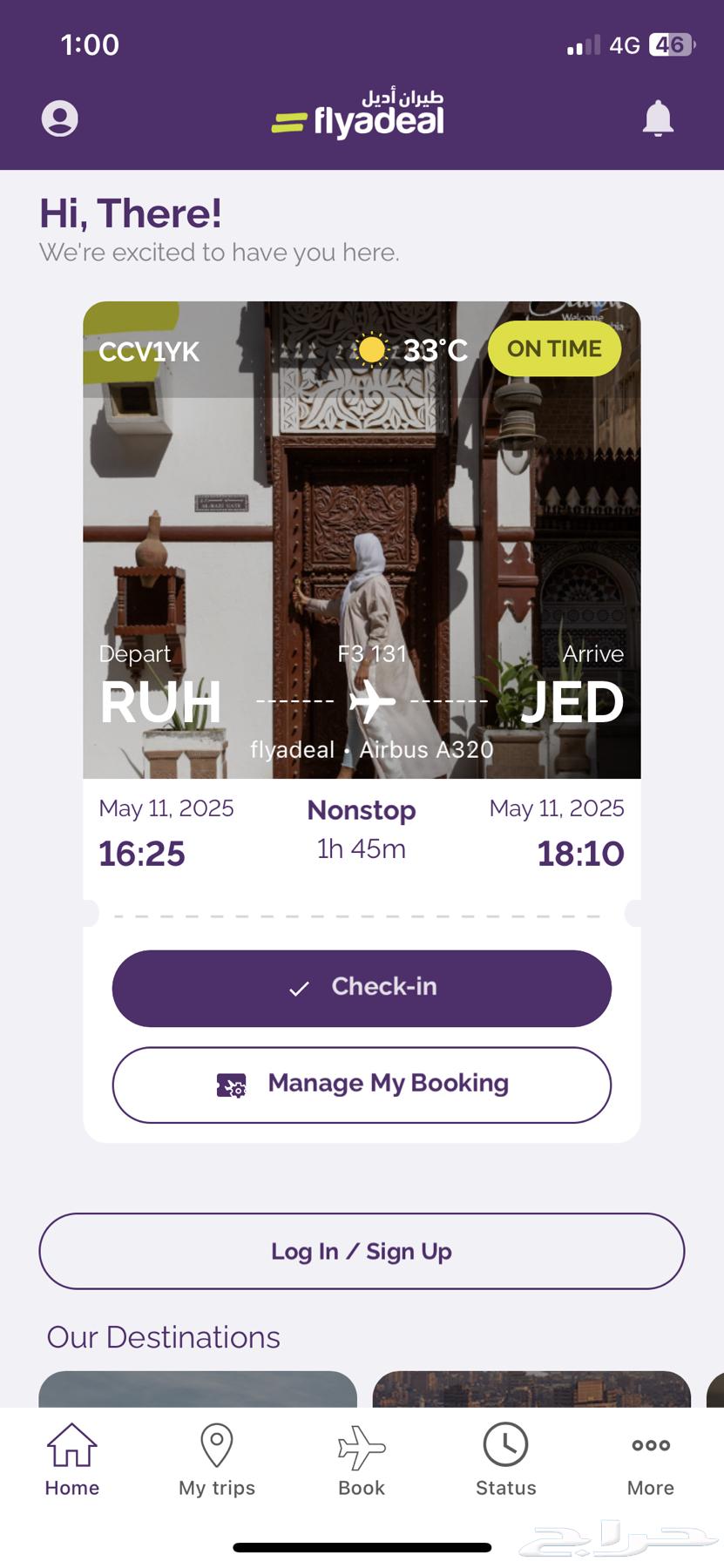This screenshot has height=1568, width=724.
Task: Open the profile account icon
Action: click(60, 118)
